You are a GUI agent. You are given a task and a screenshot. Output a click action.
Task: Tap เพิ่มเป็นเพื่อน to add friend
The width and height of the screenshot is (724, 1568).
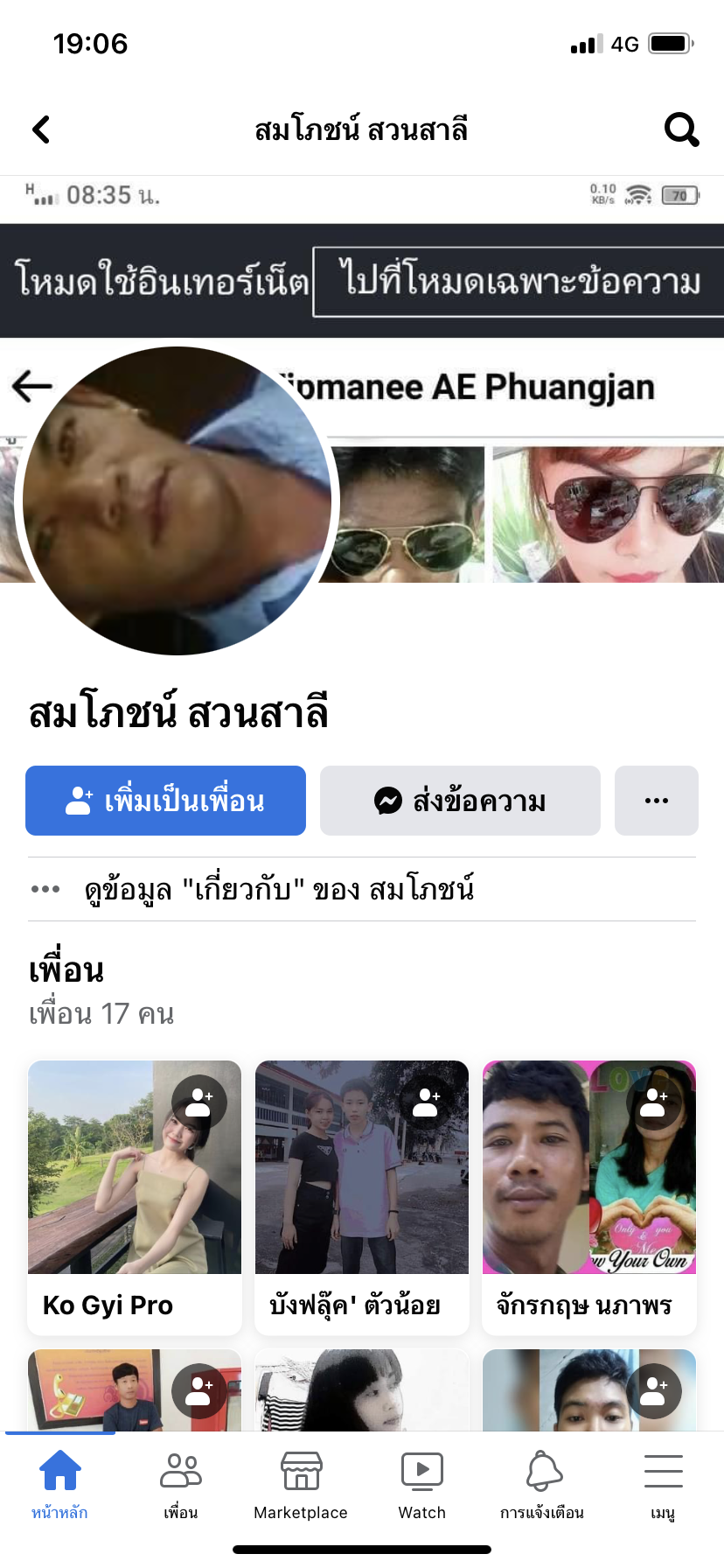tap(165, 801)
